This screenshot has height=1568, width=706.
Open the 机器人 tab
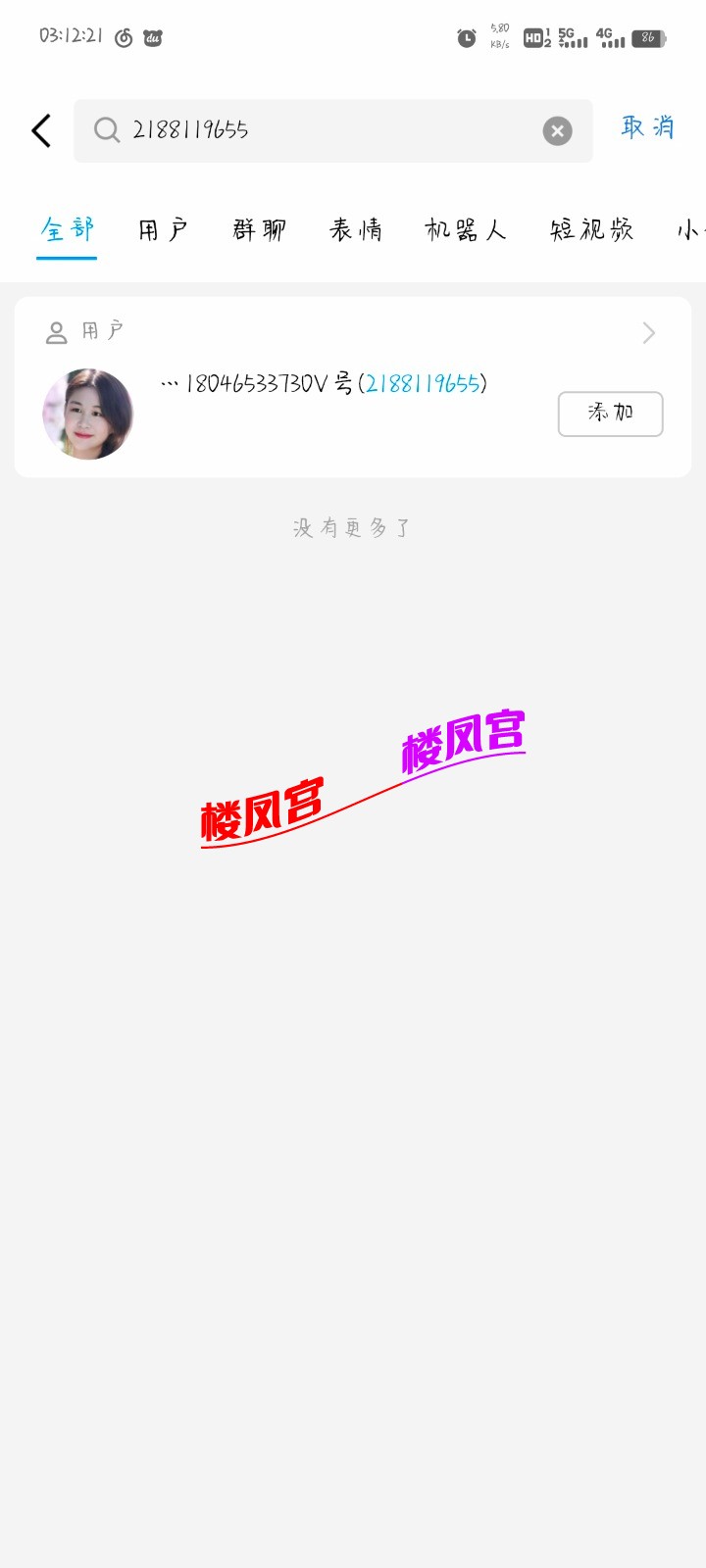[466, 230]
